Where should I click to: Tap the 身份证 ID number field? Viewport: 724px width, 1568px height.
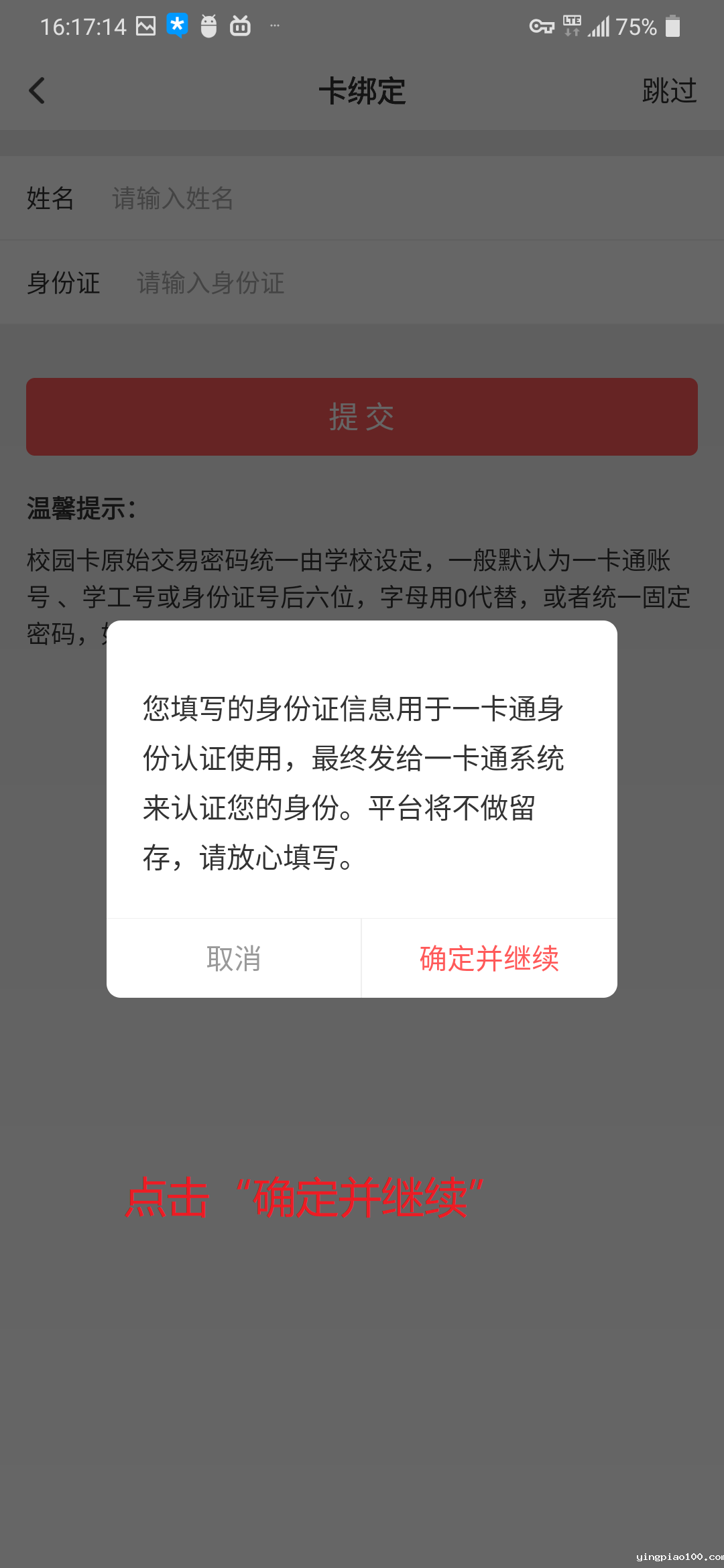(x=362, y=283)
